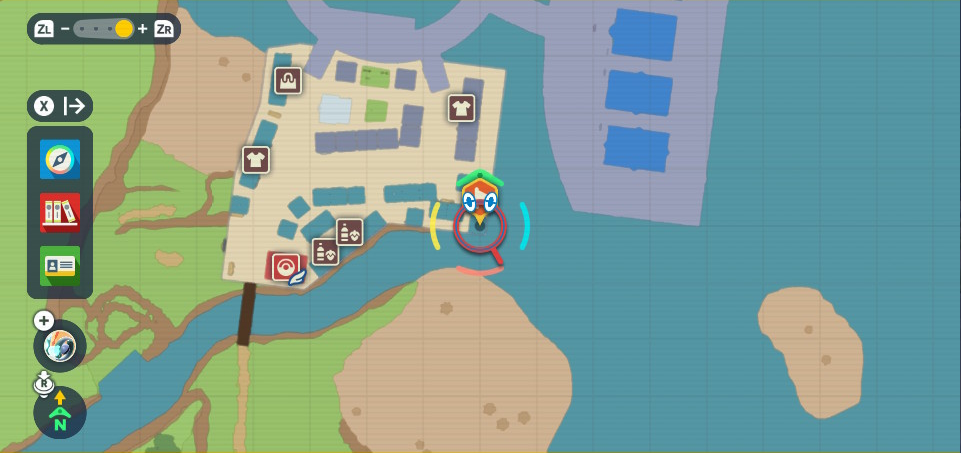Zoom in with the ZR button
Screen dimensions: 961x453
tap(165, 29)
